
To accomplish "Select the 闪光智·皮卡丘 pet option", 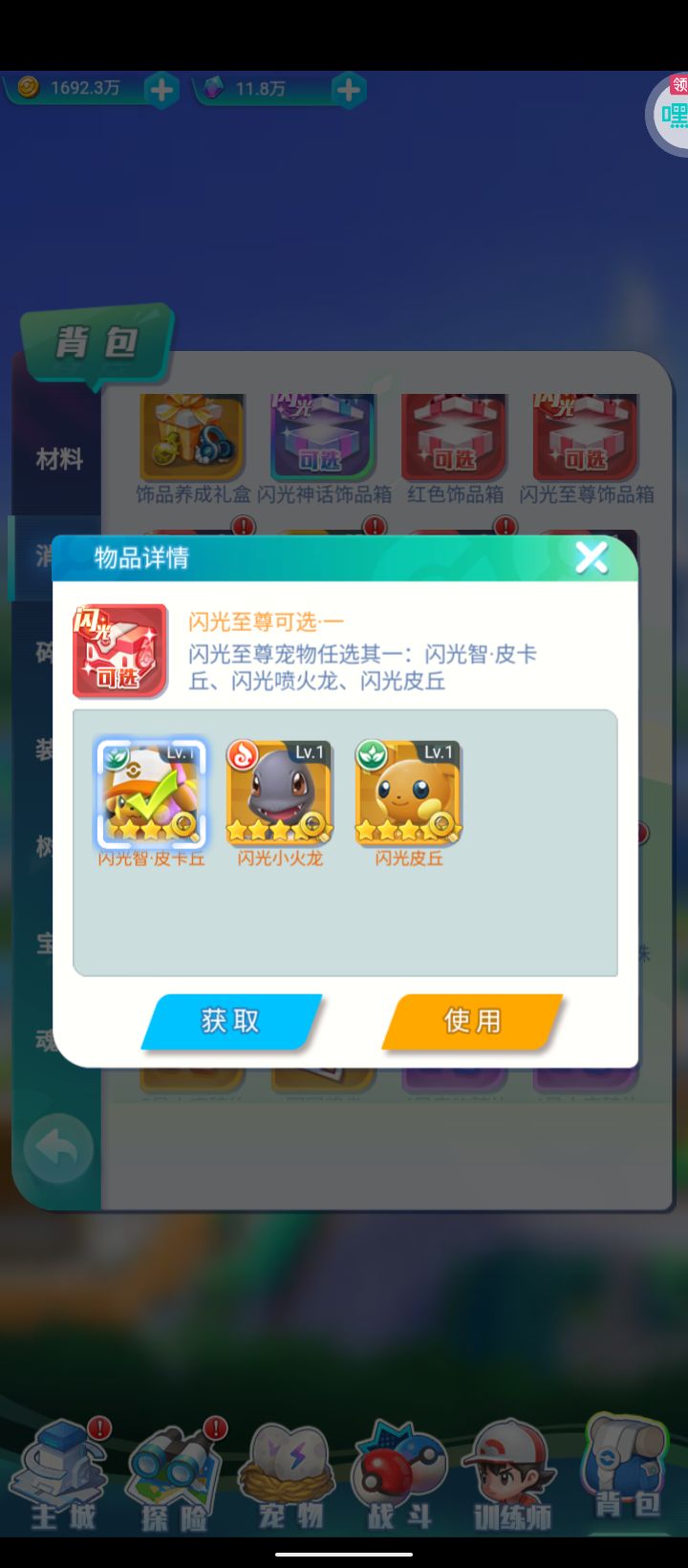I will (x=151, y=794).
